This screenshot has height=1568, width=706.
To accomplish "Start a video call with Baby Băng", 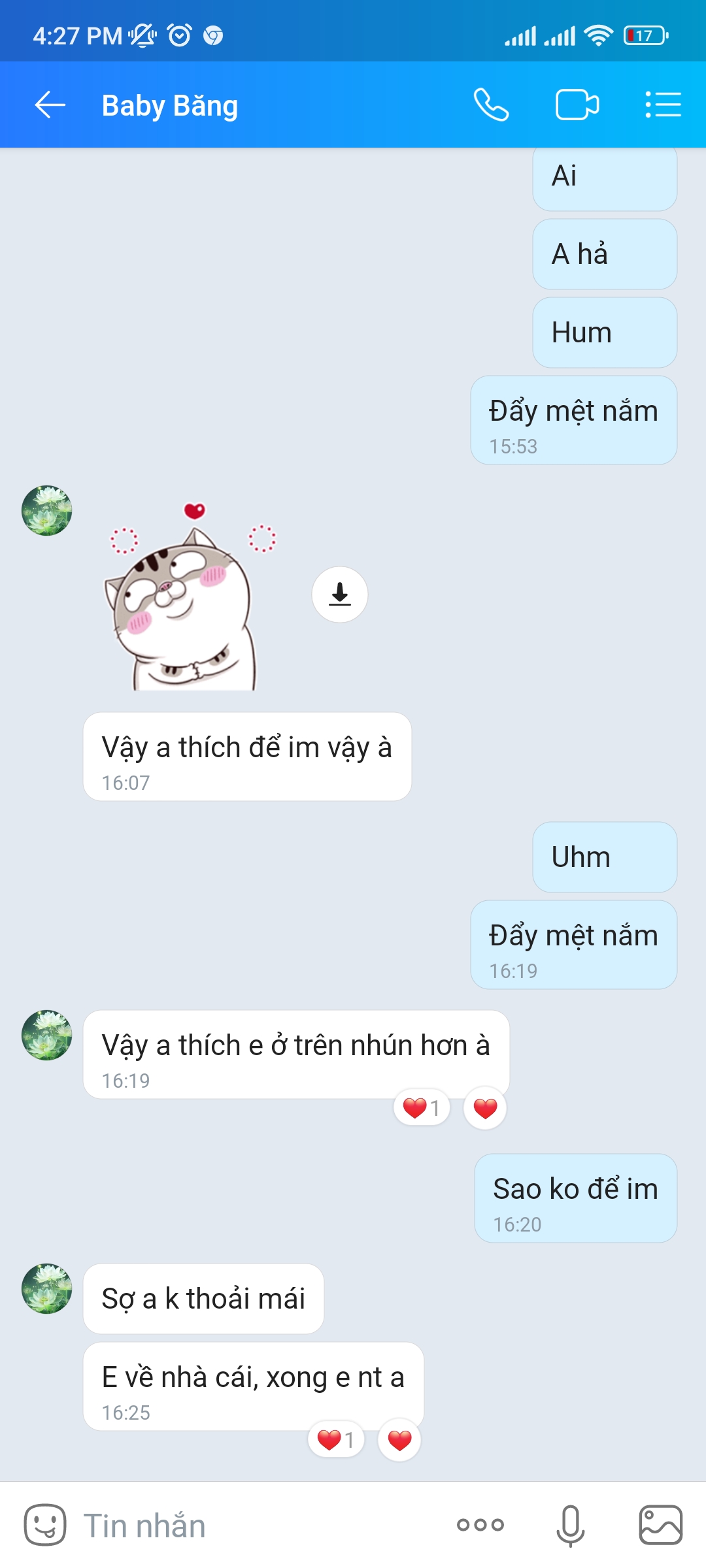I will pyautogui.click(x=577, y=105).
